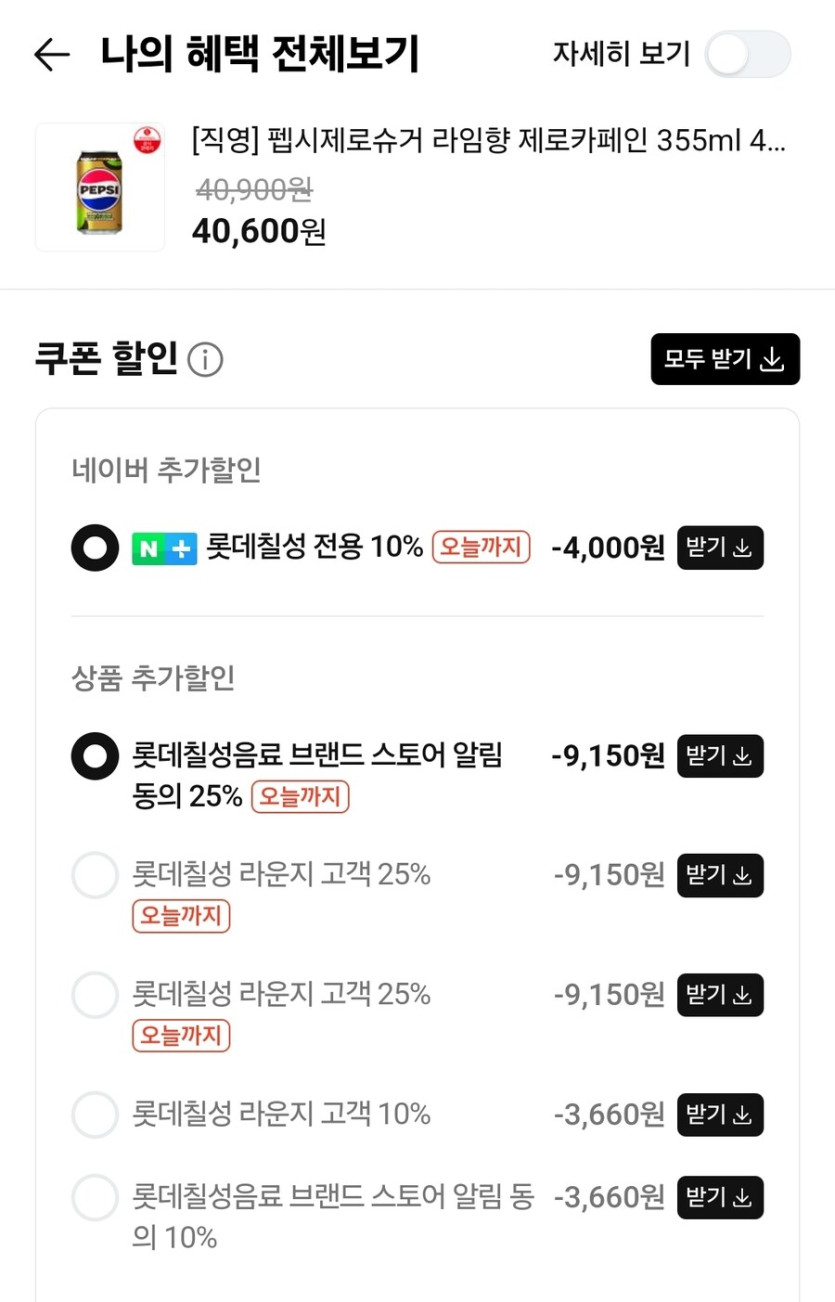Tap download icon on 브랜드 스토어 알림 25% 받기
The height and width of the screenshot is (1302, 835).
pos(744,757)
